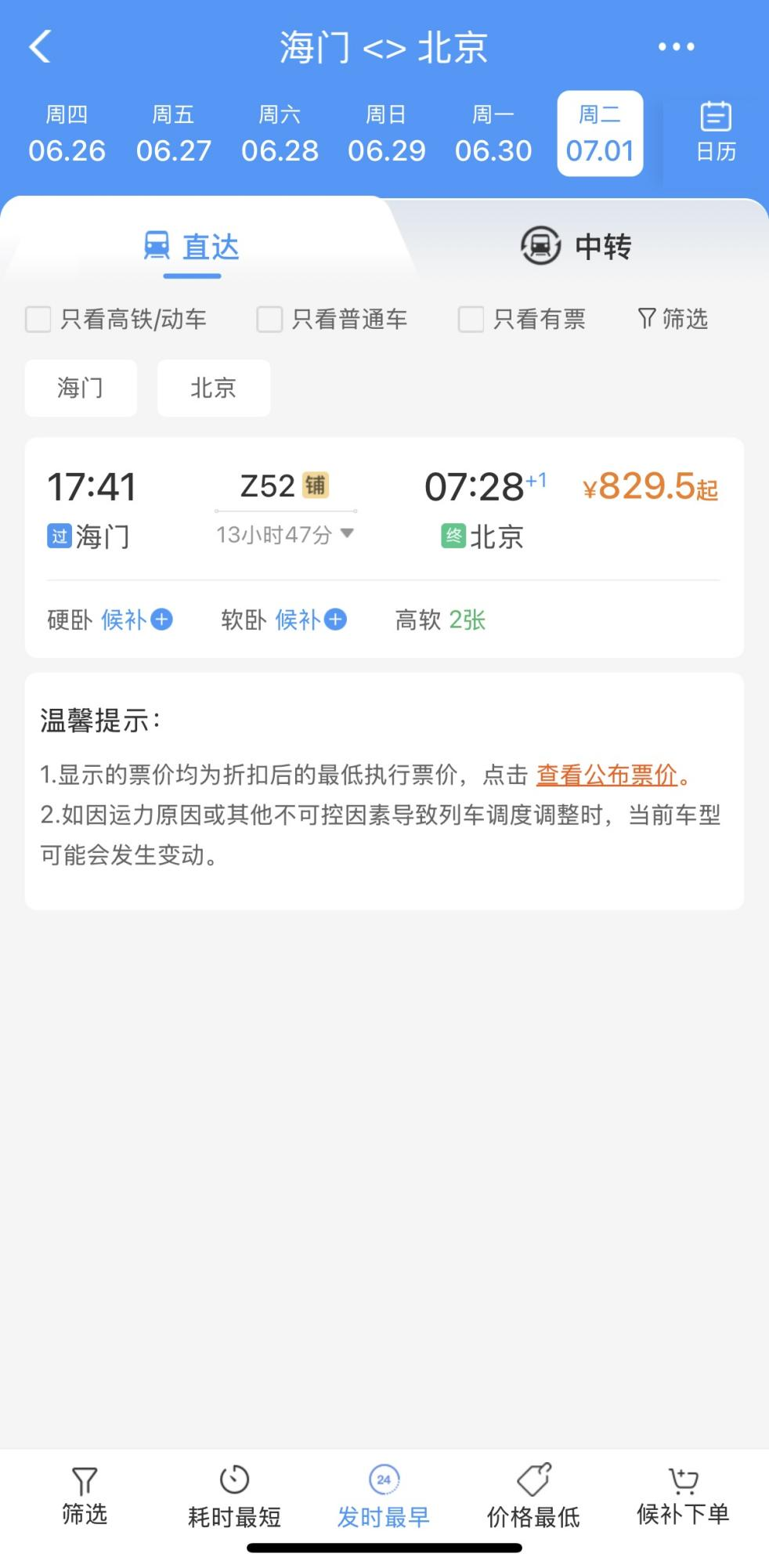Add 硬卧 候补 waitlist
769x1568 pixels.
136,620
